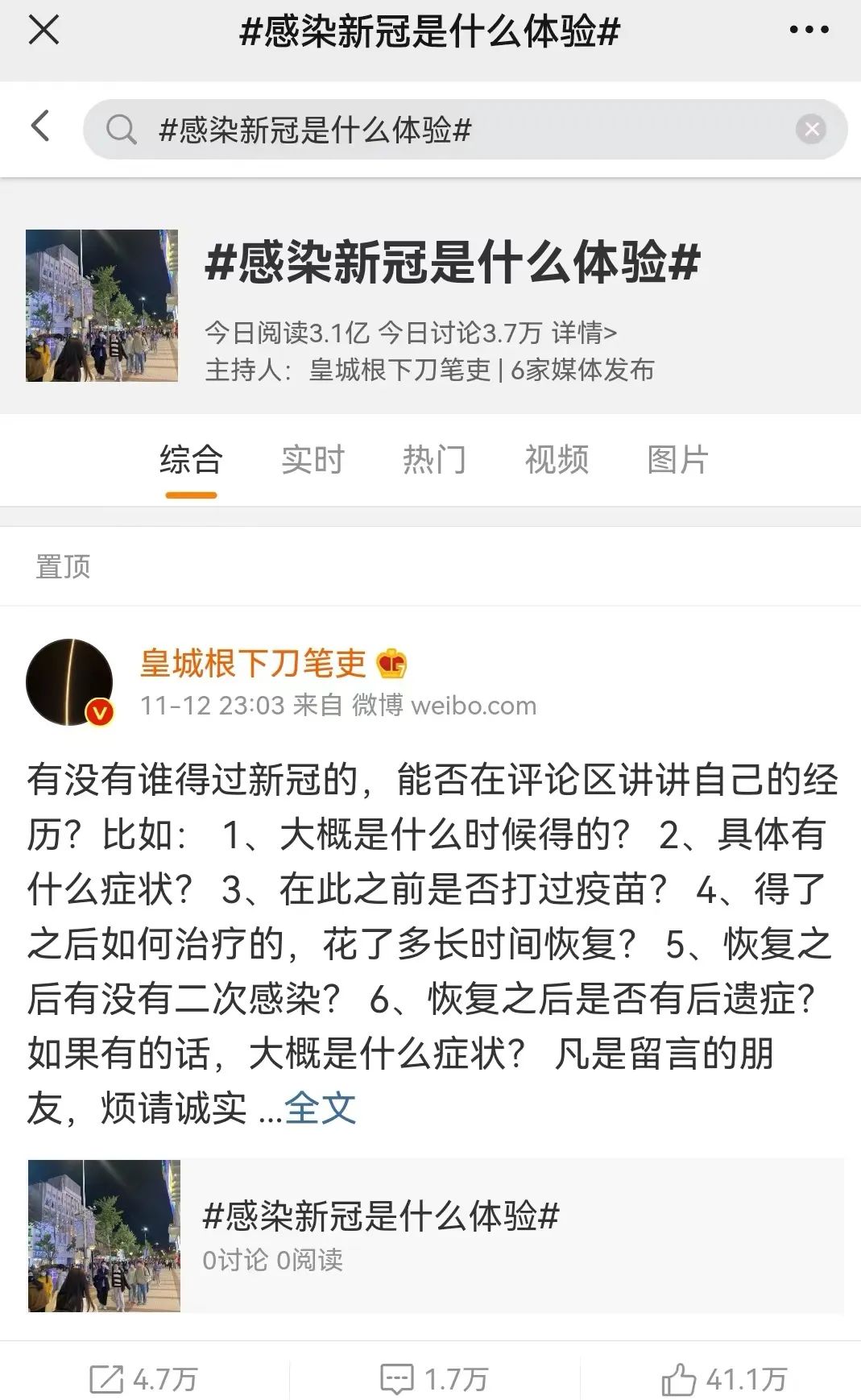Open the topic cover image in header

[x=101, y=305]
